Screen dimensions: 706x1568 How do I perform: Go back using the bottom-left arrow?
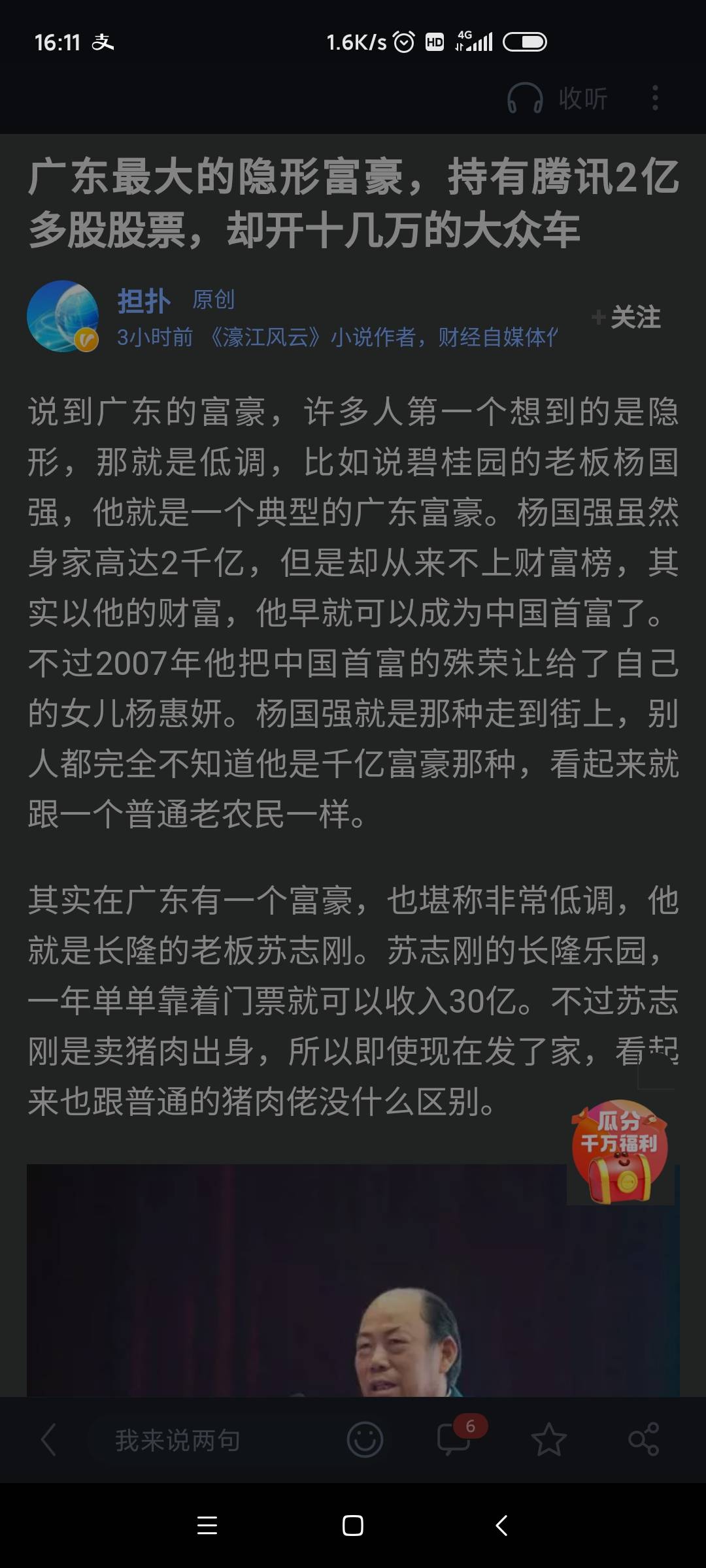pyautogui.click(x=49, y=1439)
